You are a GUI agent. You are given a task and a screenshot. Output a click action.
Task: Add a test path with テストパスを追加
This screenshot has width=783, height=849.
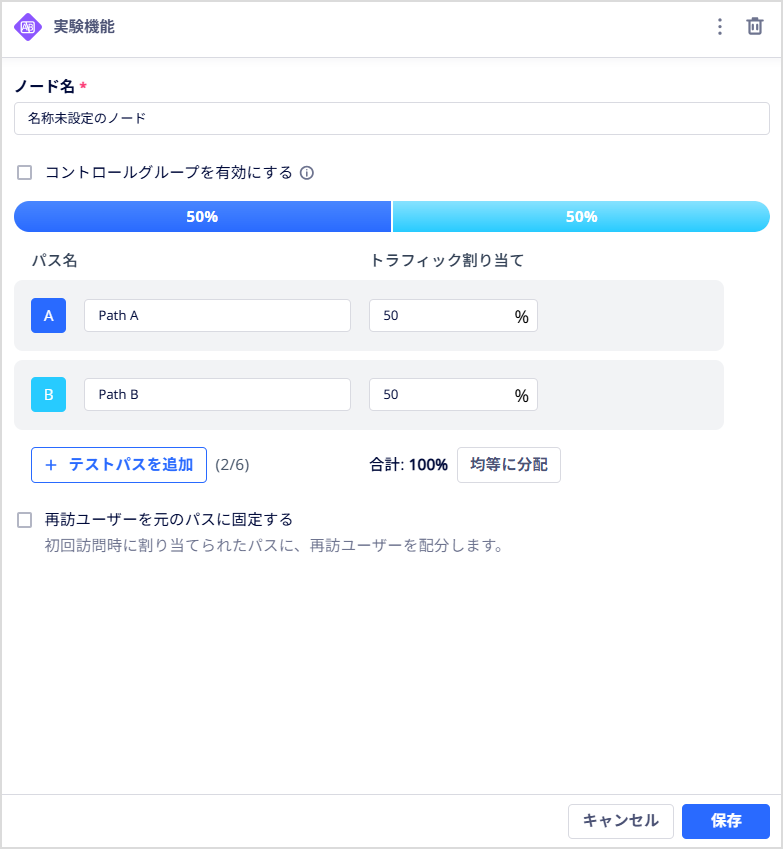tap(119, 465)
